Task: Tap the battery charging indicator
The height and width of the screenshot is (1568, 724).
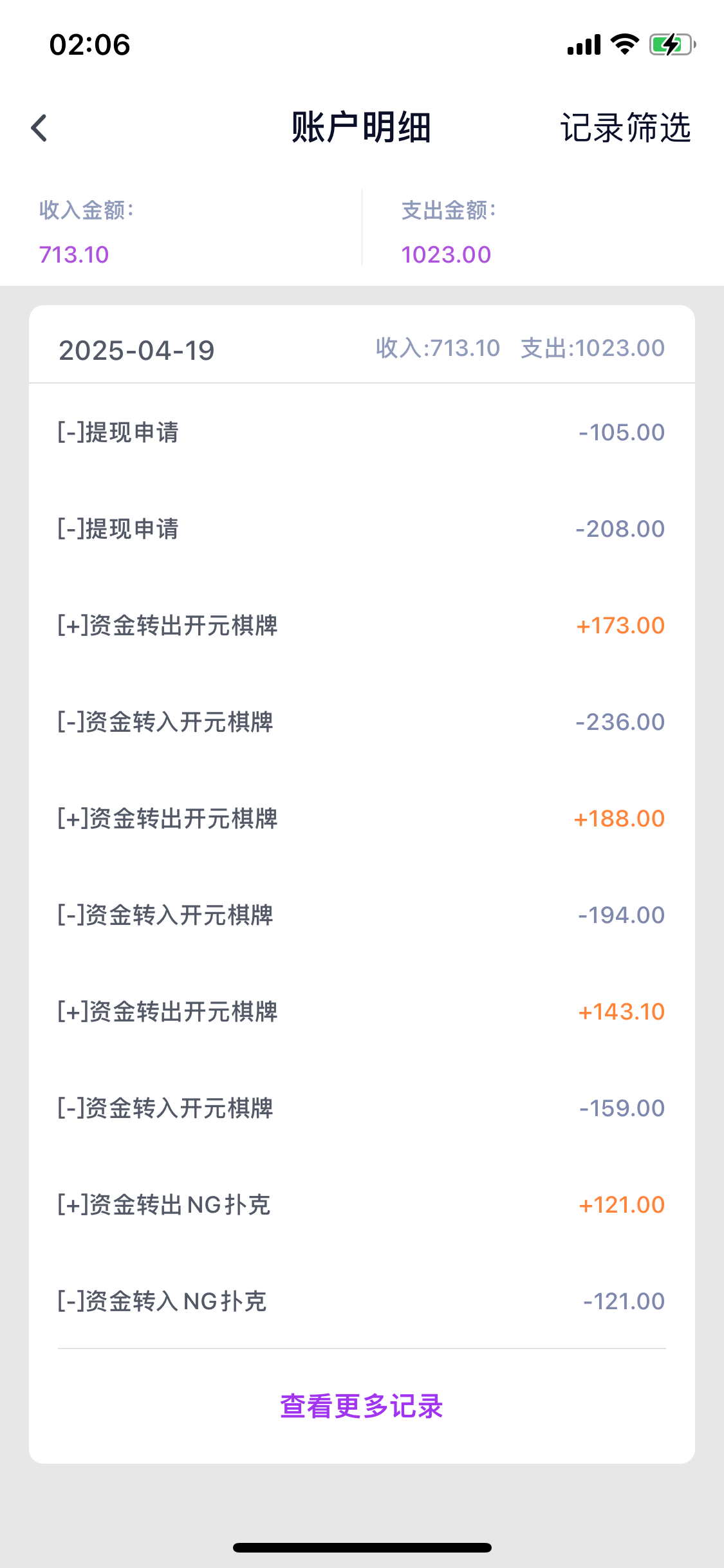Action: tap(669, 44)
